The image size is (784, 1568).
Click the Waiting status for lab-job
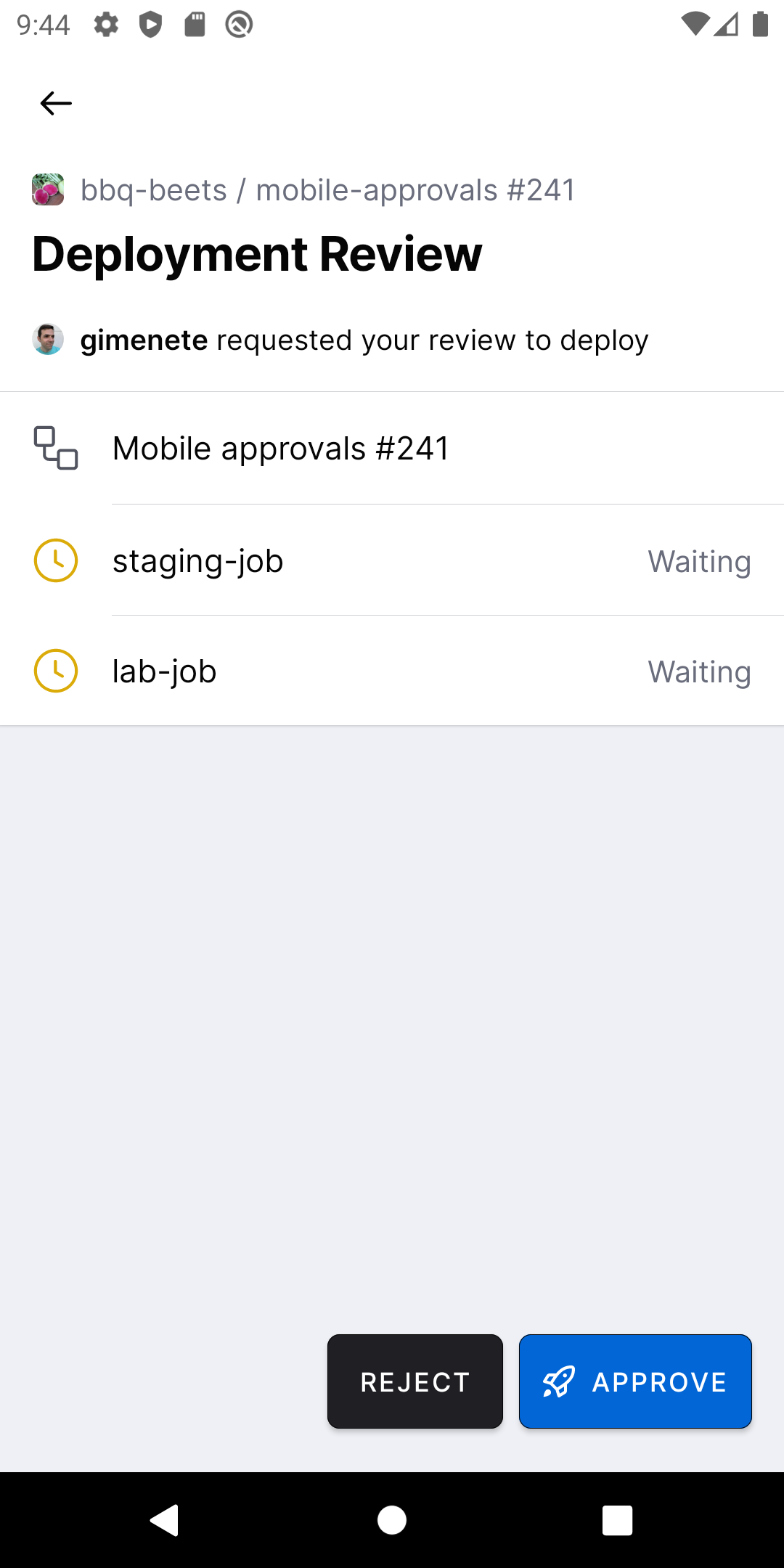pos(698,671)
